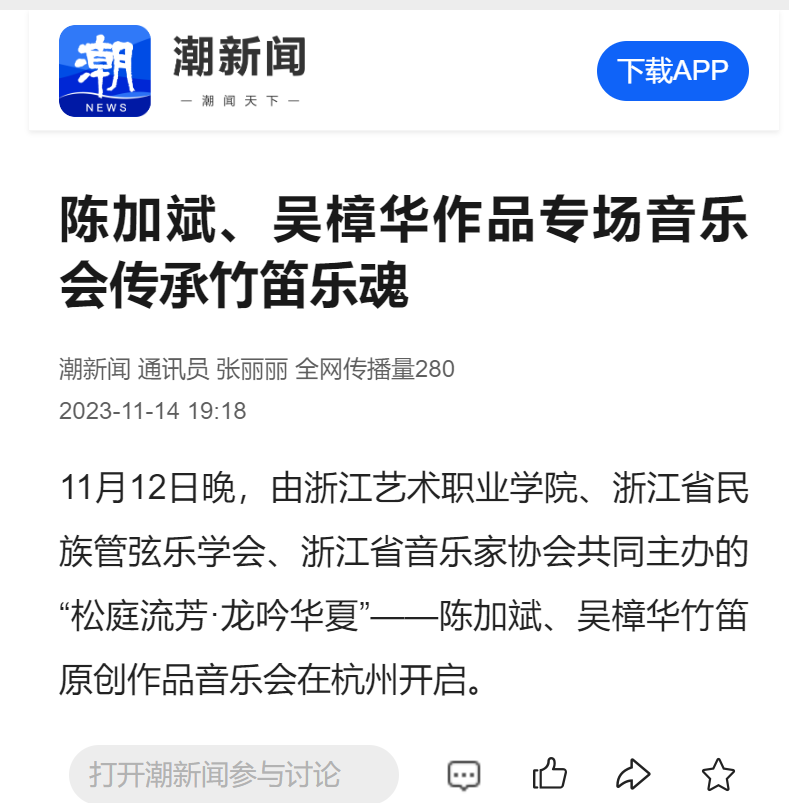Open the 打开潮新闻参与讨论 comment field
The width and height of the screenshot is (789, 803).
coord(234,773)
